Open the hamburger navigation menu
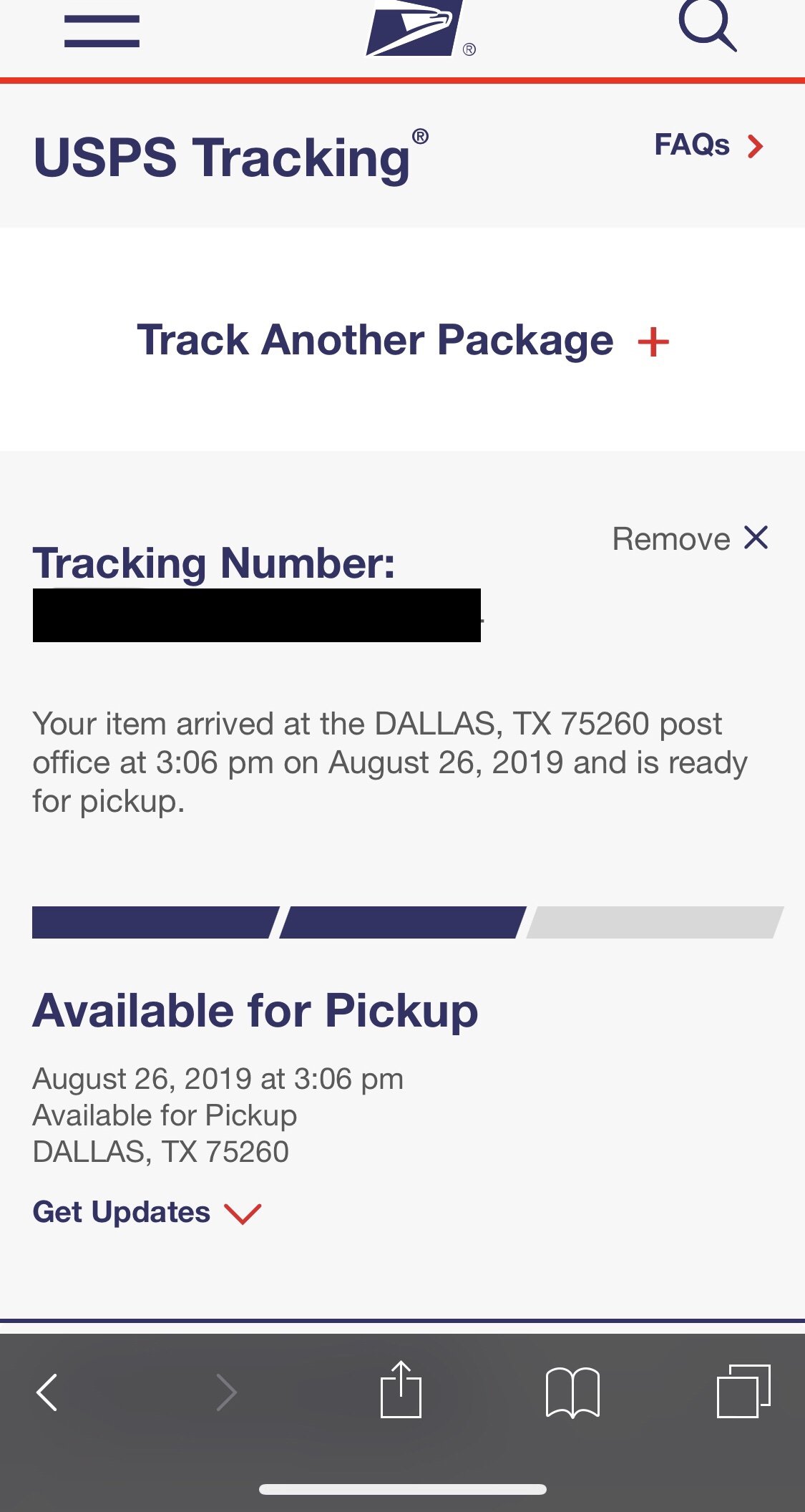The width and height of the screenshot is (805, 1512). (102, 31)
